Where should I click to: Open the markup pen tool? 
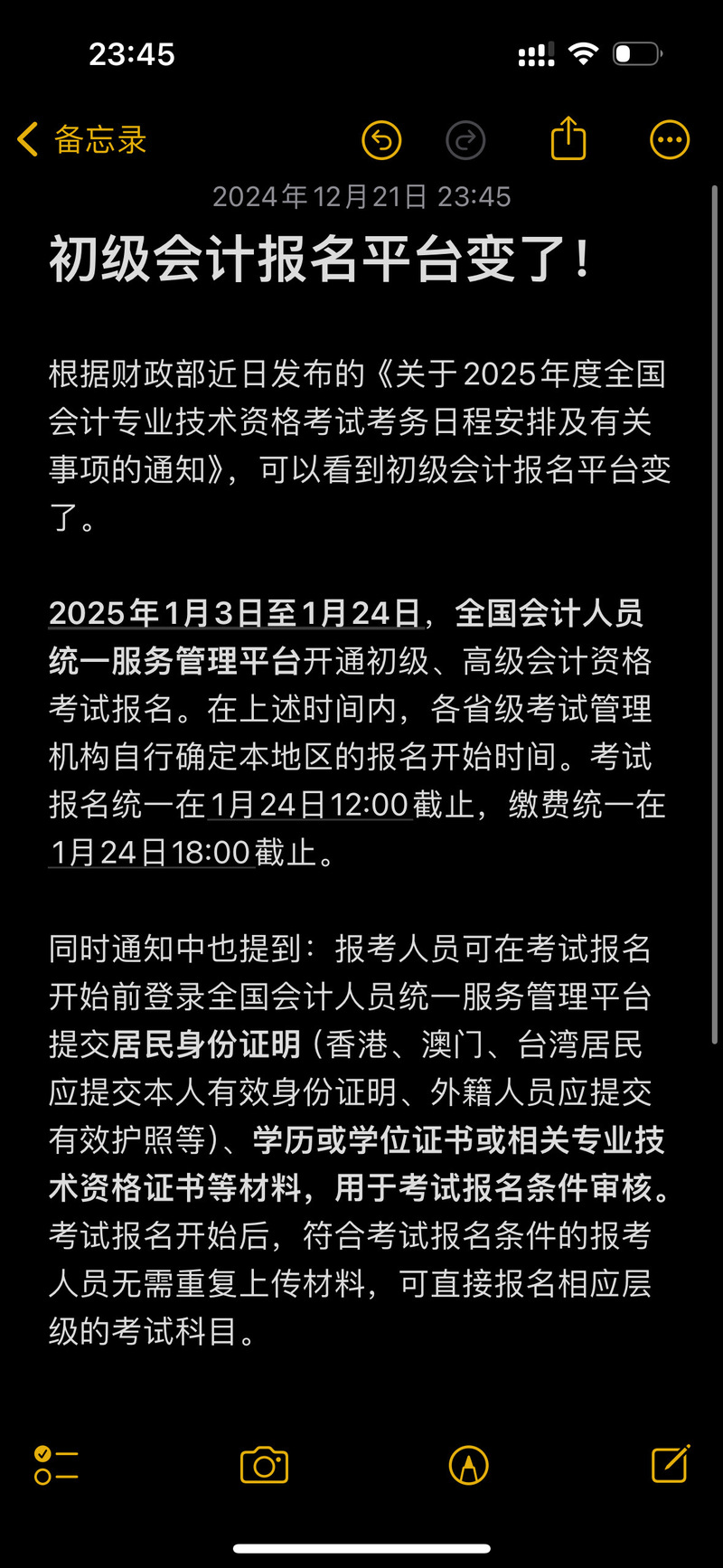[468, 1465]
